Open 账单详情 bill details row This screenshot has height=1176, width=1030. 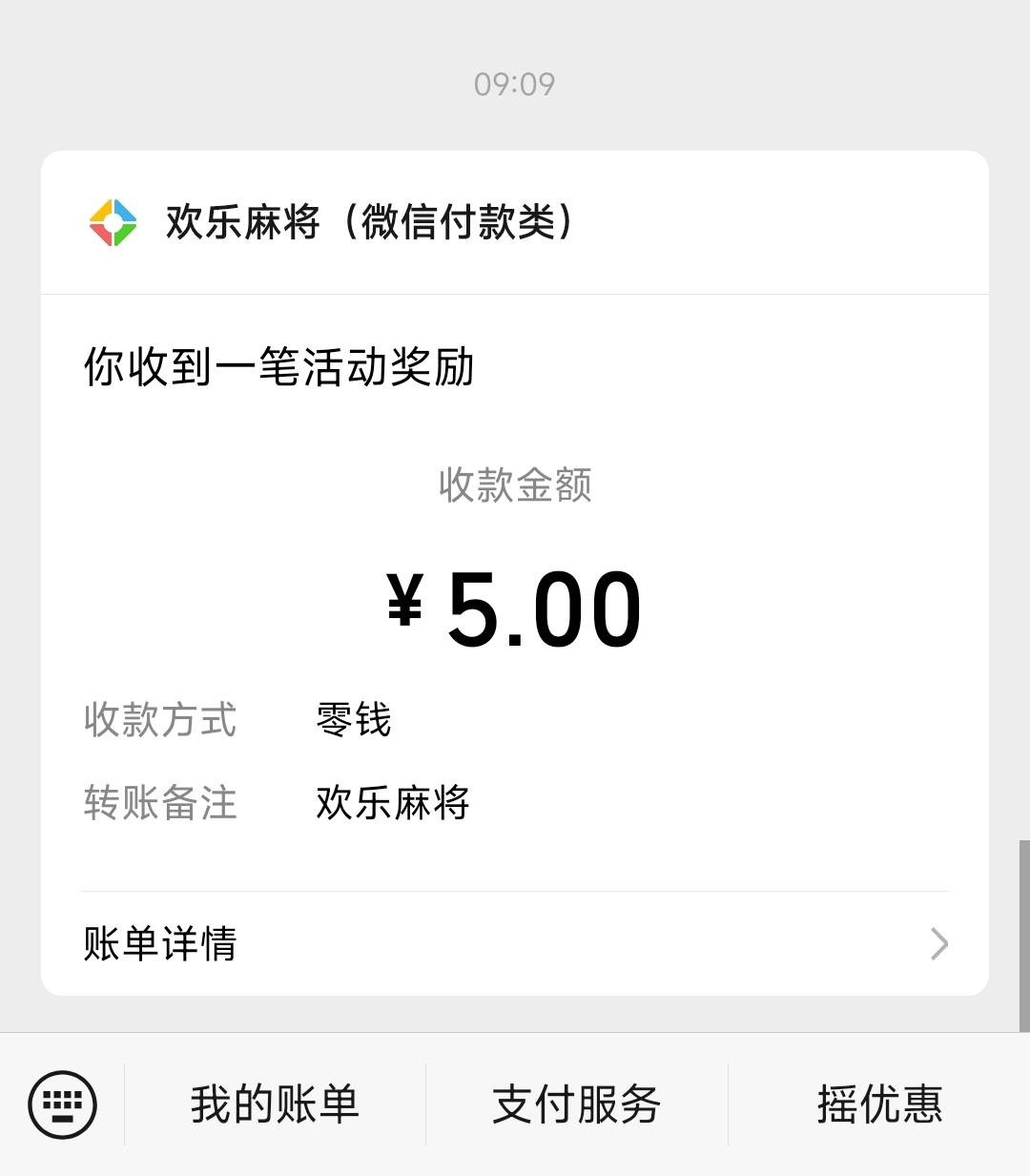(x=515, y=943)
